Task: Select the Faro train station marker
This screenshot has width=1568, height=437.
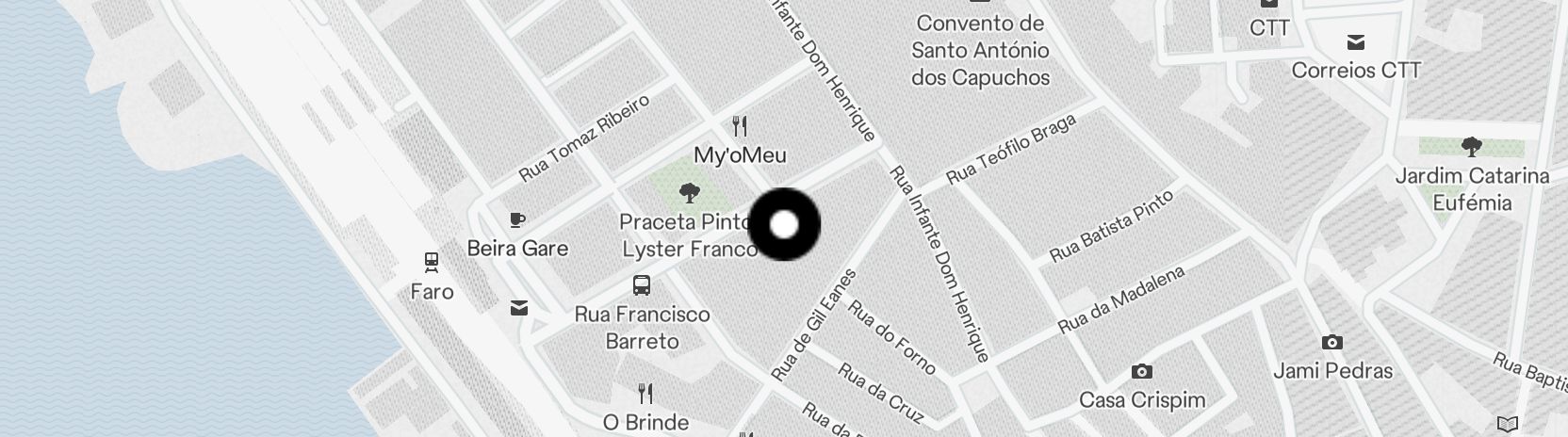Action: 432,262
